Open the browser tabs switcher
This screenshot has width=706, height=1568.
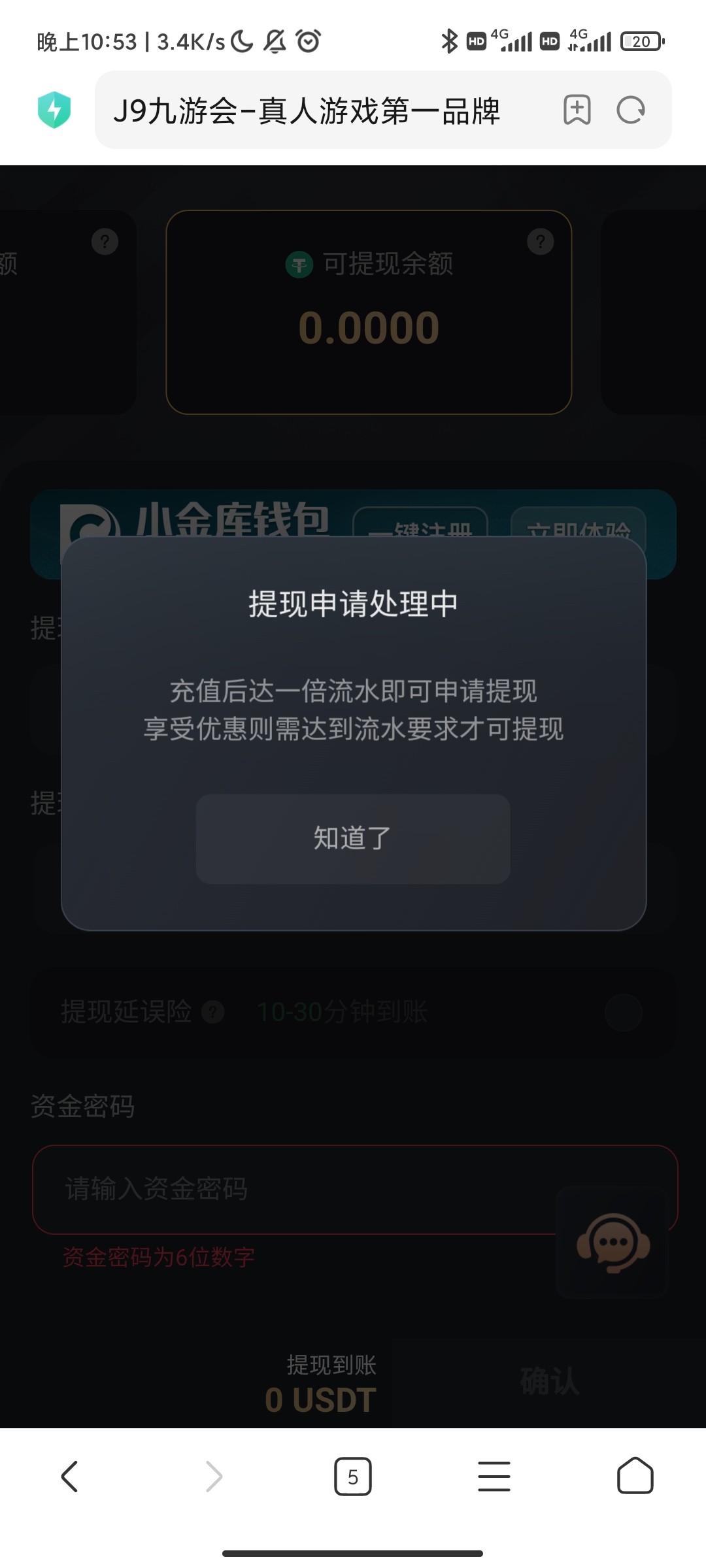(x=353, y=1477)
